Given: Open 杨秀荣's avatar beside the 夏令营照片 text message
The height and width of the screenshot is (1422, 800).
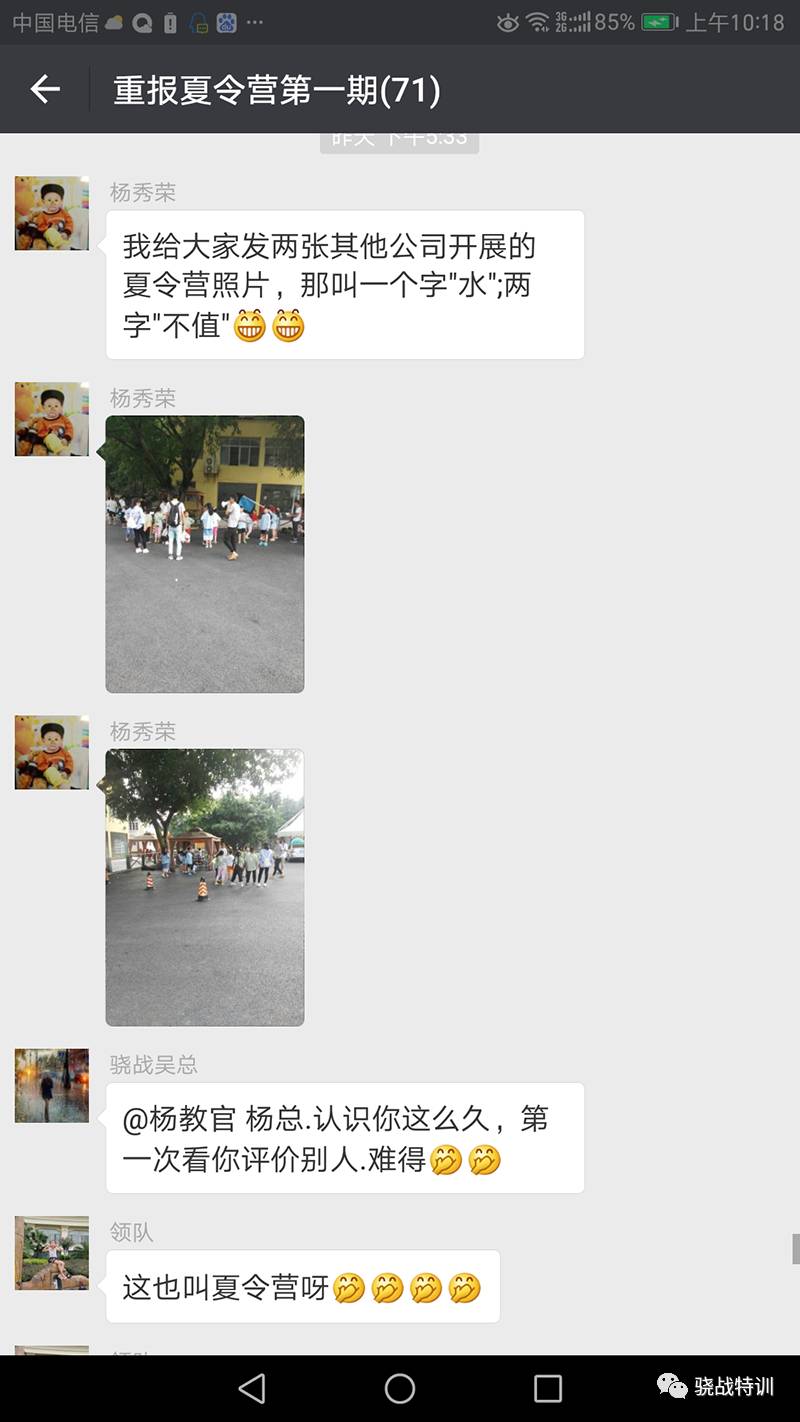Looking at the screenshot, I should coord(52,213).
